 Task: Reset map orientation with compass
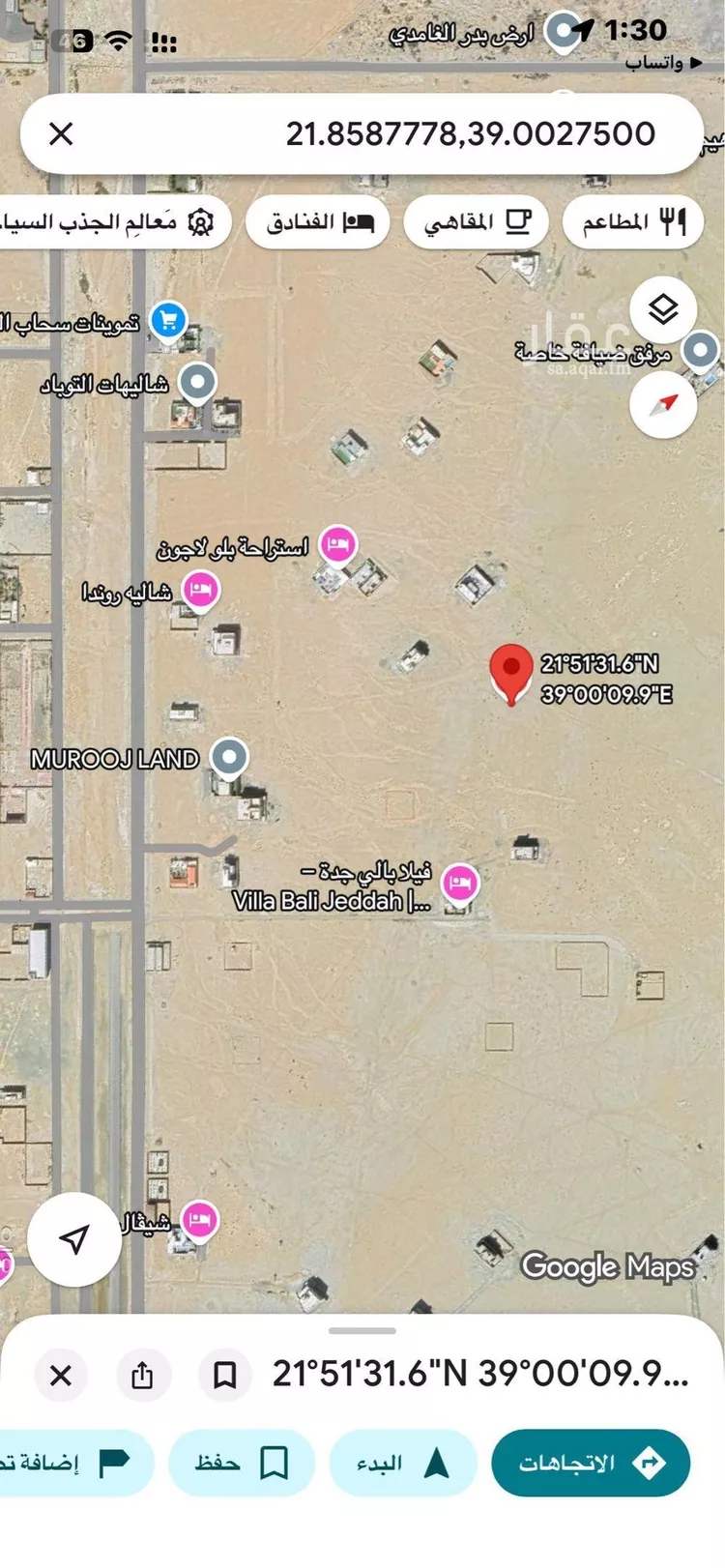click(x=663, y=403)
